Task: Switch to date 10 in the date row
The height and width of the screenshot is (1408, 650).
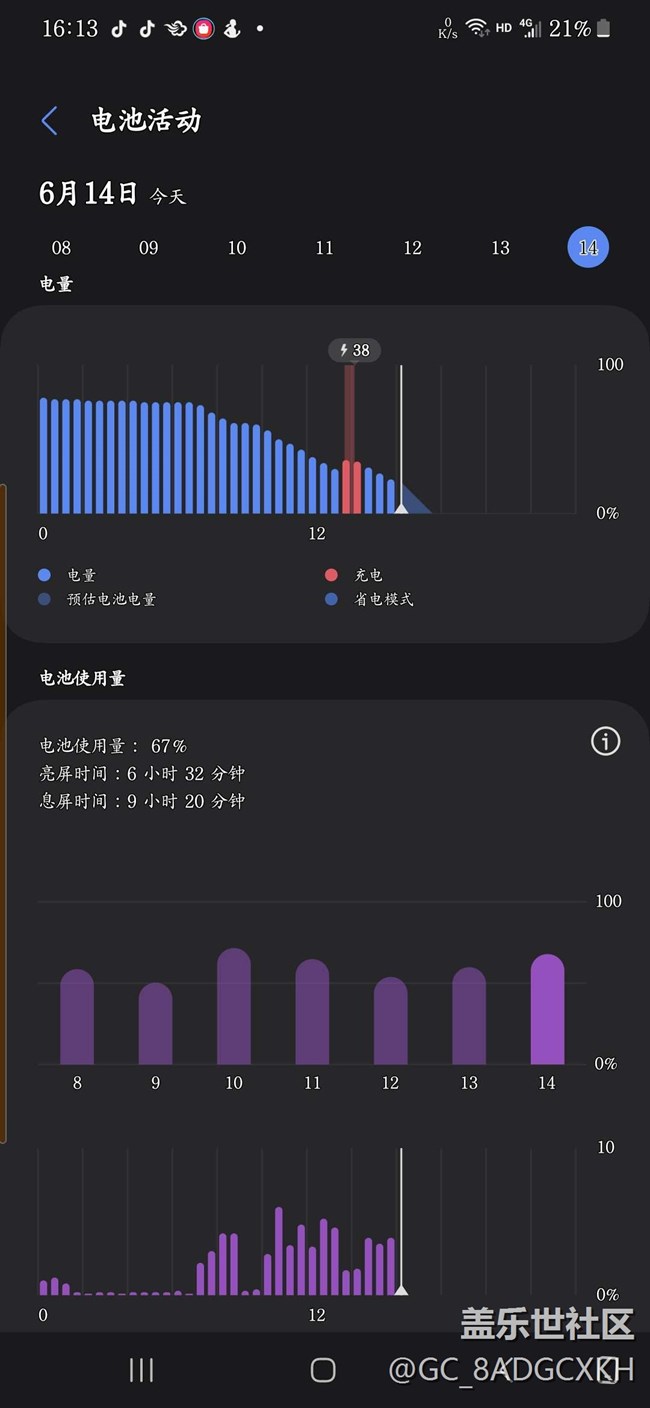Action: pos(237,248)
